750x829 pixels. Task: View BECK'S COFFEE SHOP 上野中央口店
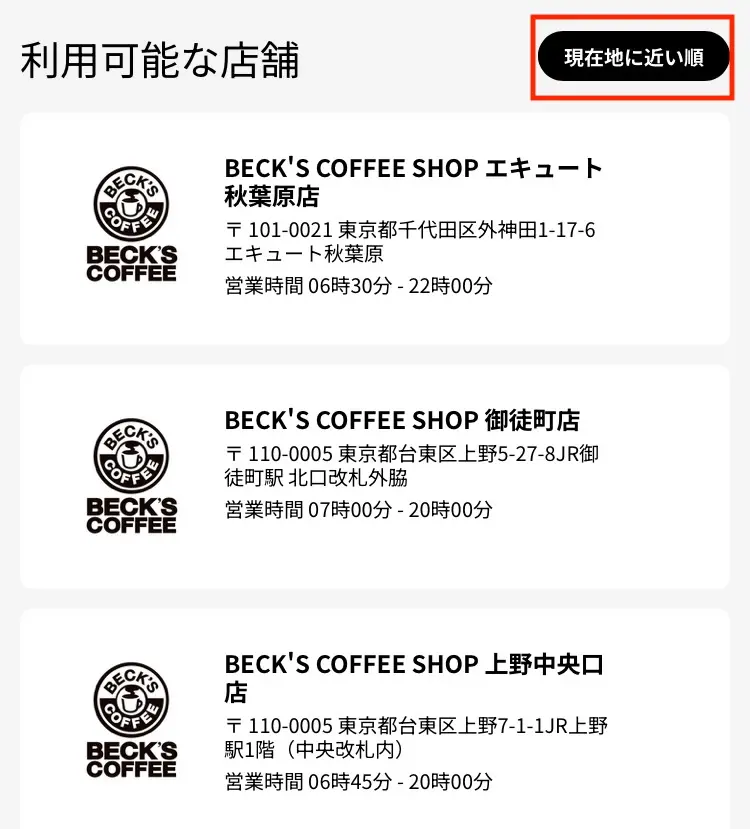pyautogui.click(x=374, y=718)
